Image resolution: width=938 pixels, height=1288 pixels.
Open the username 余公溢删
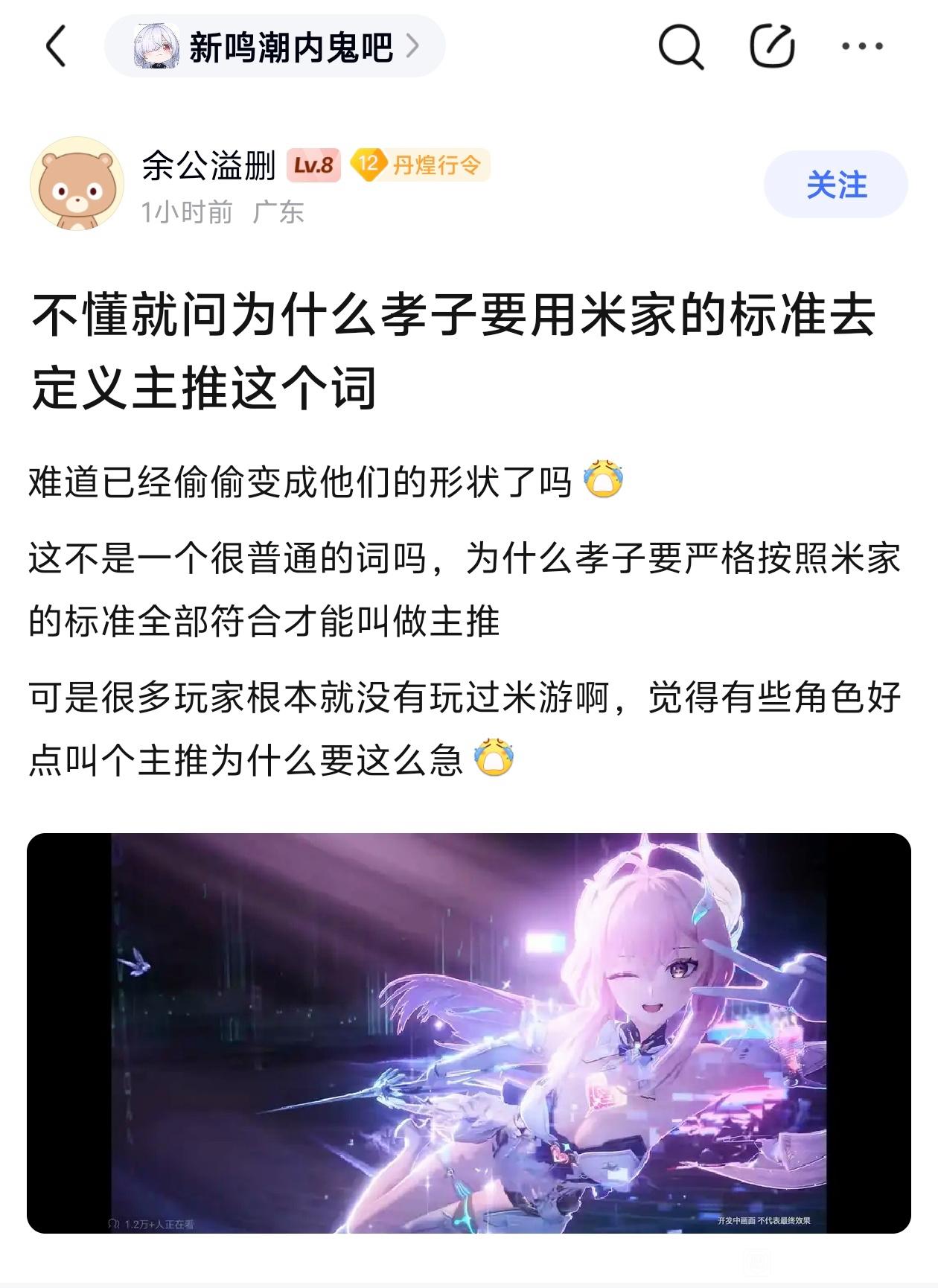click(x=209, y=165)
